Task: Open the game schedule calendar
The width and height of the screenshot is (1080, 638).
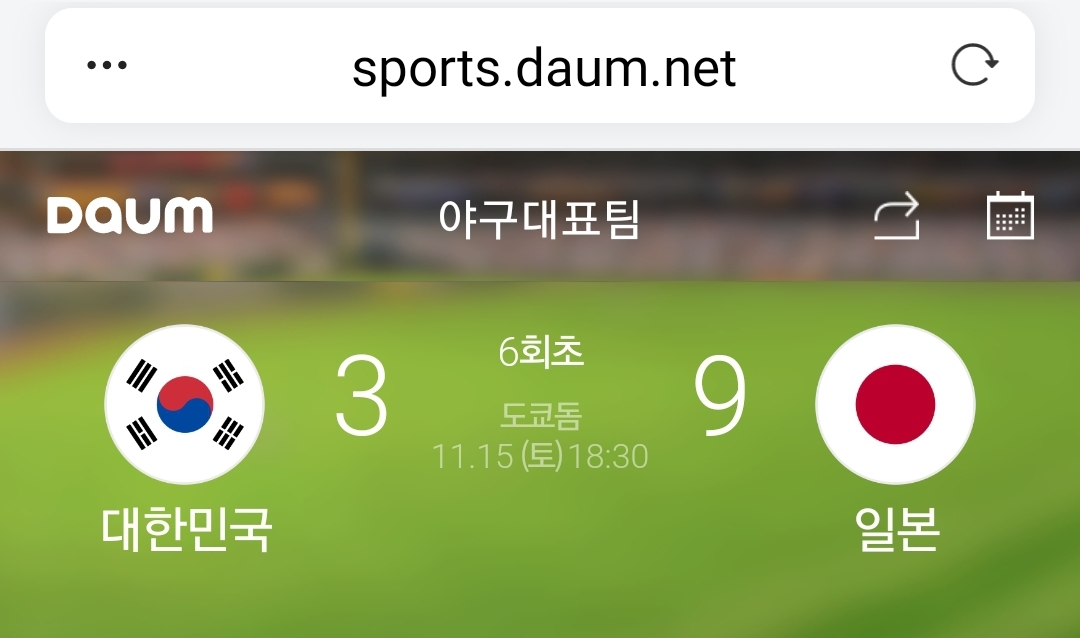Action: click(1010, 217)
